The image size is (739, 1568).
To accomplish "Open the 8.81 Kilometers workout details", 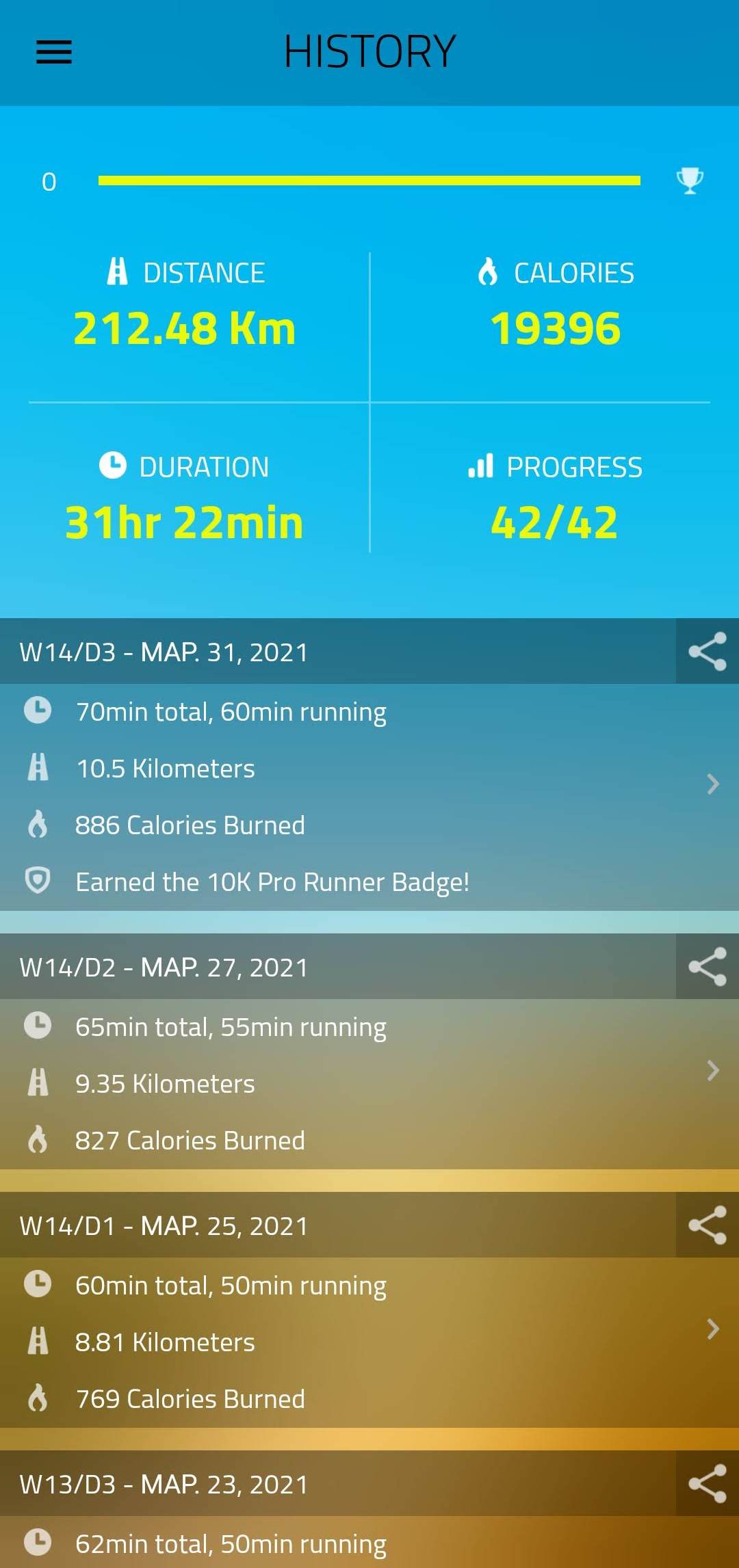I will (x=369, y=1342).
